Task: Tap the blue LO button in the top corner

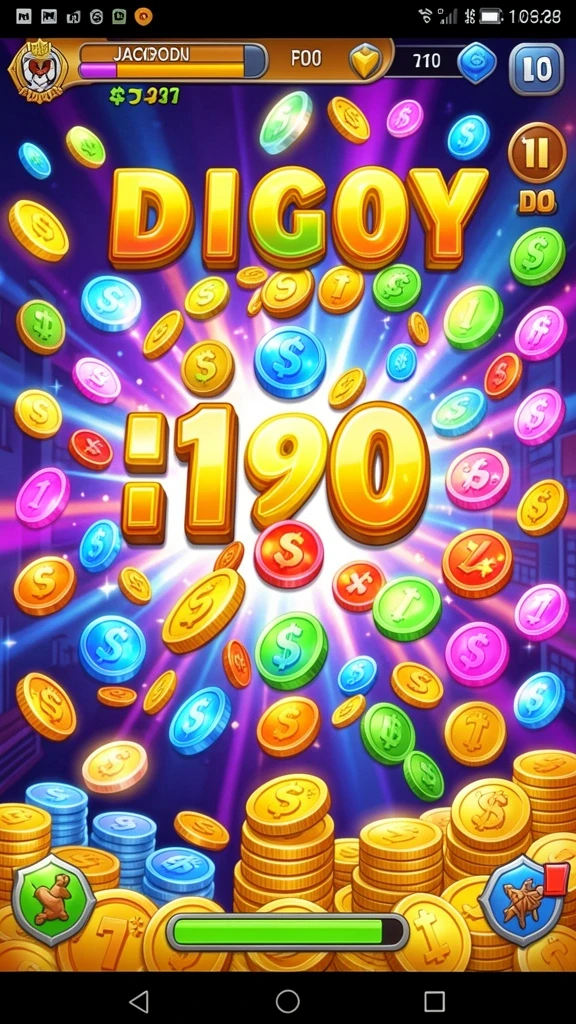Action: (536, 70)
